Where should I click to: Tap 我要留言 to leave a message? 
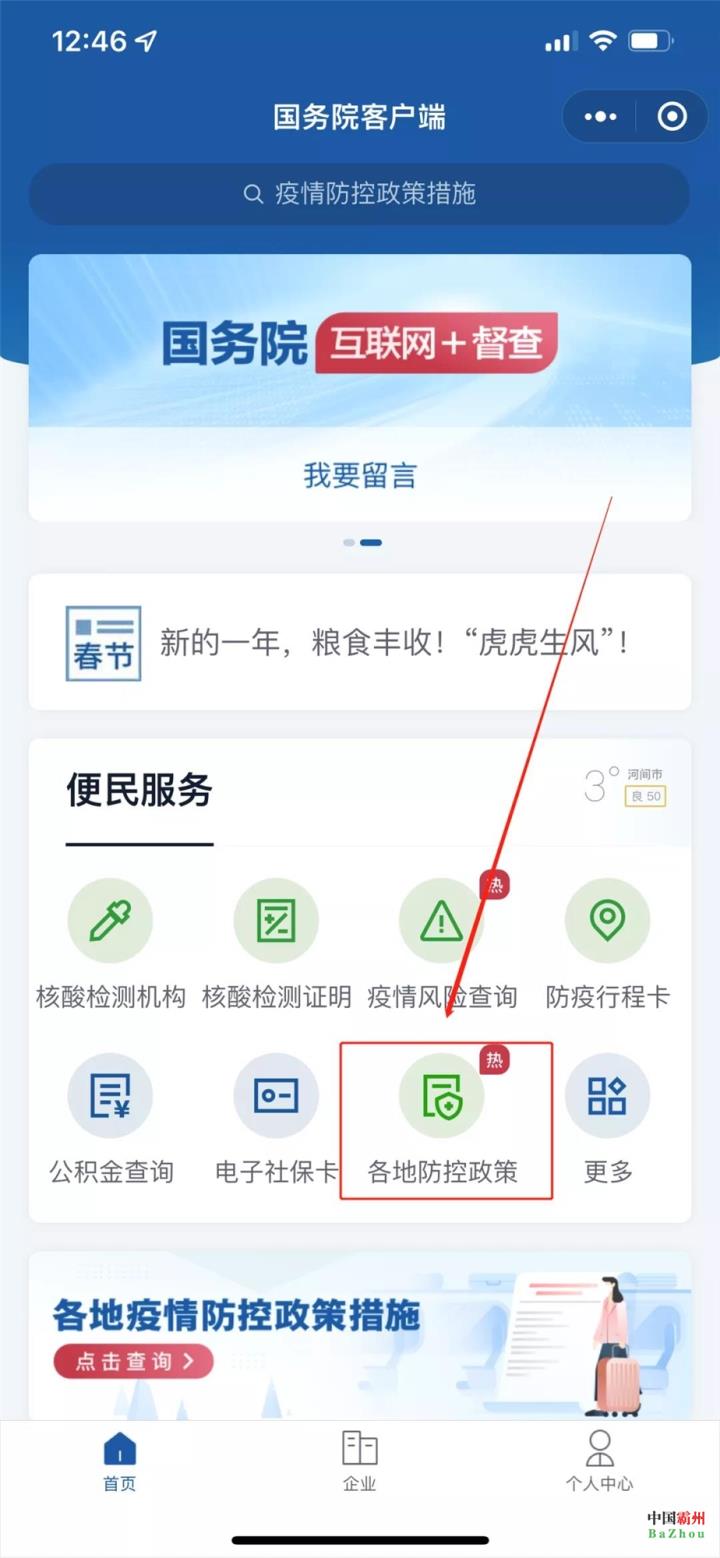point(359,475)
